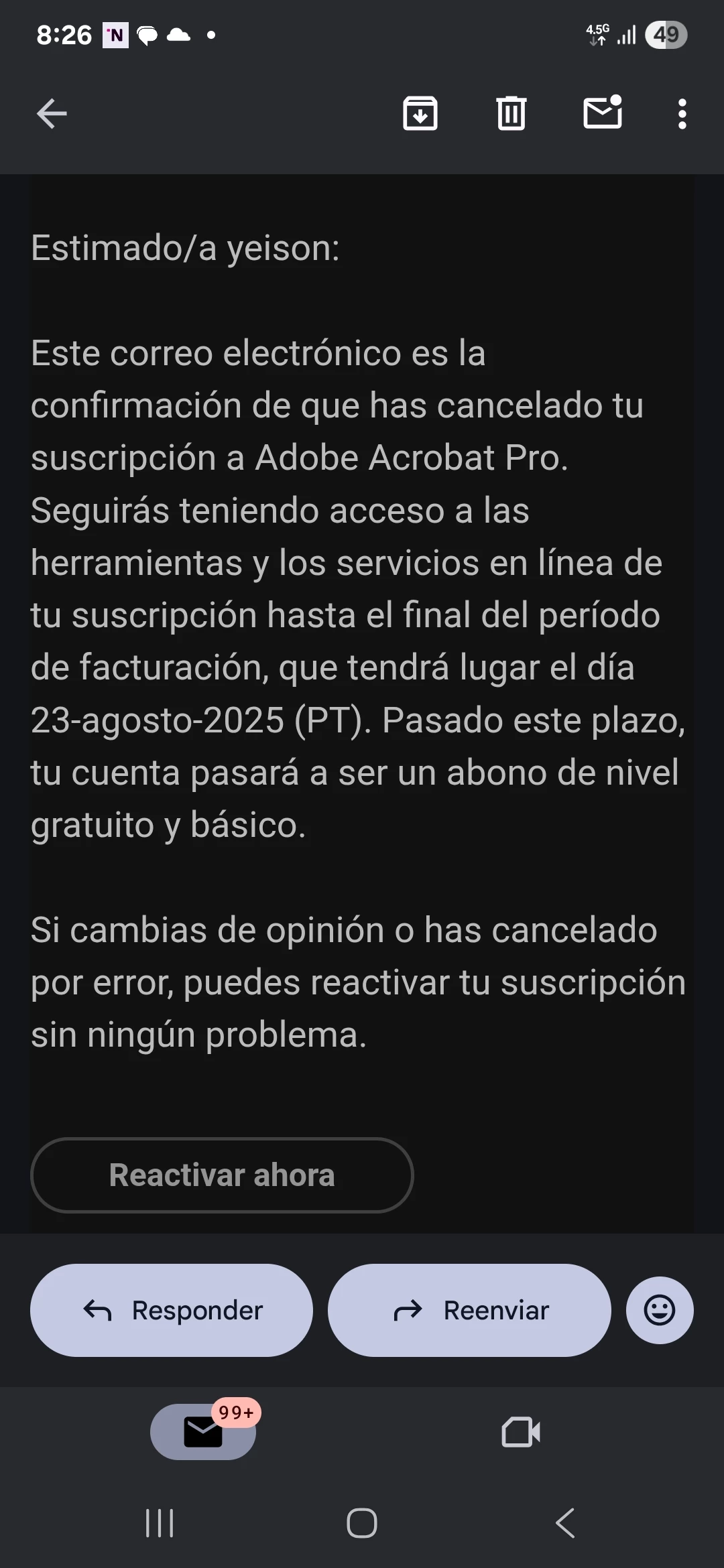Go back to the inbox
This screenshot has height=1568, width=724.
[52, 113]
